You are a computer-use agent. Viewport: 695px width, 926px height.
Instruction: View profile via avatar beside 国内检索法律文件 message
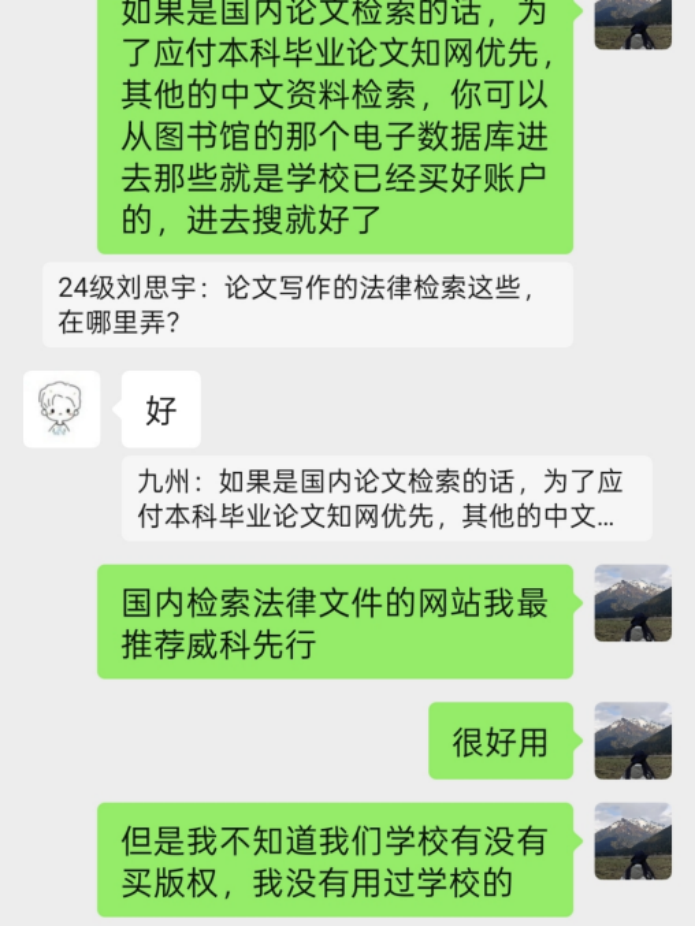tap(632, 603)
